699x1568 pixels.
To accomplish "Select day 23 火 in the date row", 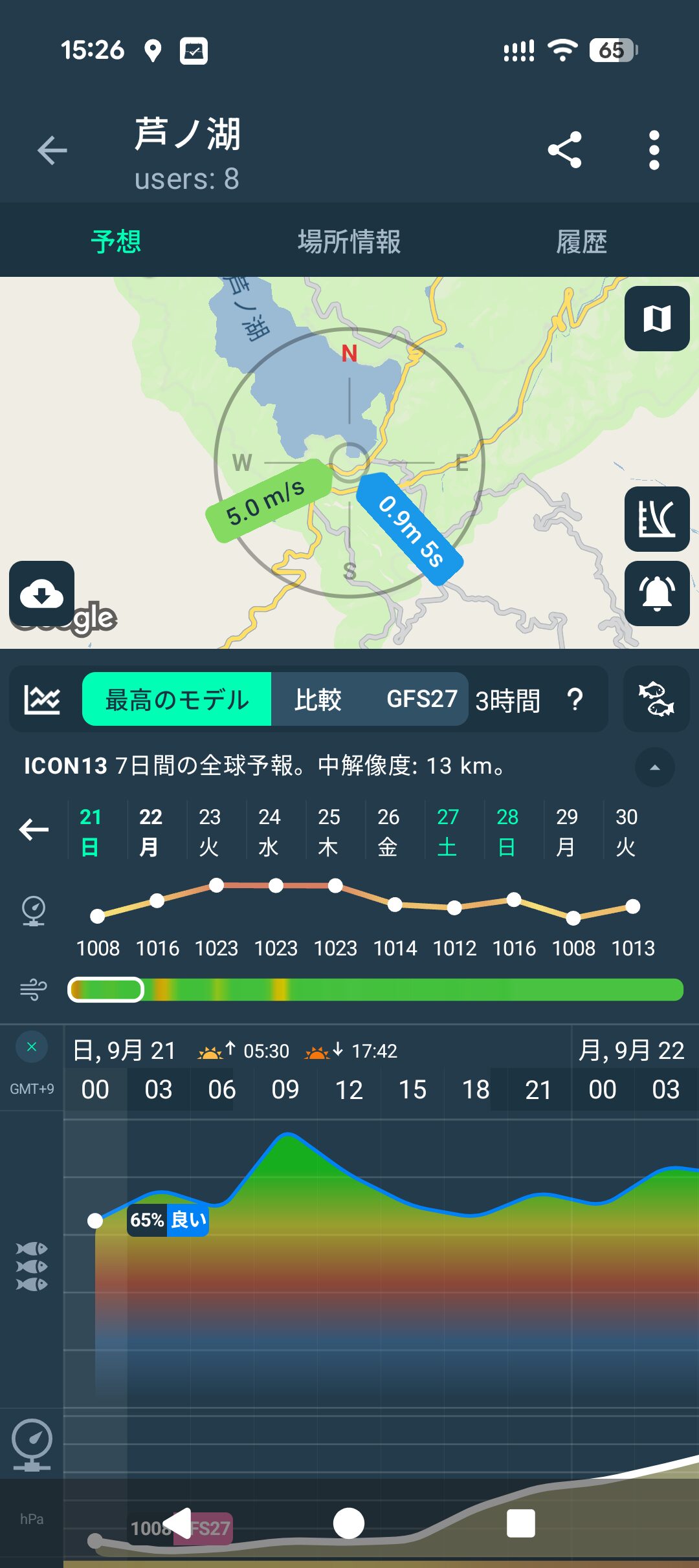I will [x=210, y=831].
